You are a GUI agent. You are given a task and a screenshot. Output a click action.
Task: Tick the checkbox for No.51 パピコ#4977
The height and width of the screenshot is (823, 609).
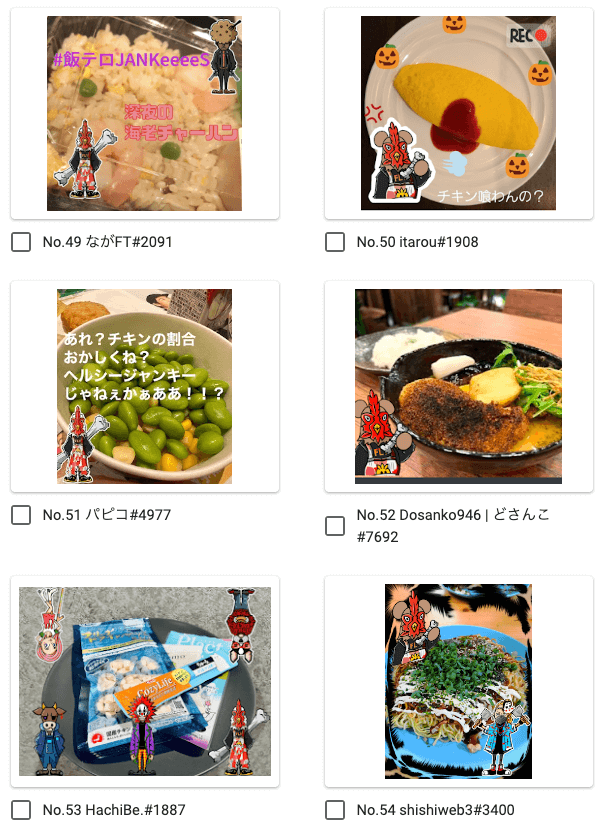21,515
